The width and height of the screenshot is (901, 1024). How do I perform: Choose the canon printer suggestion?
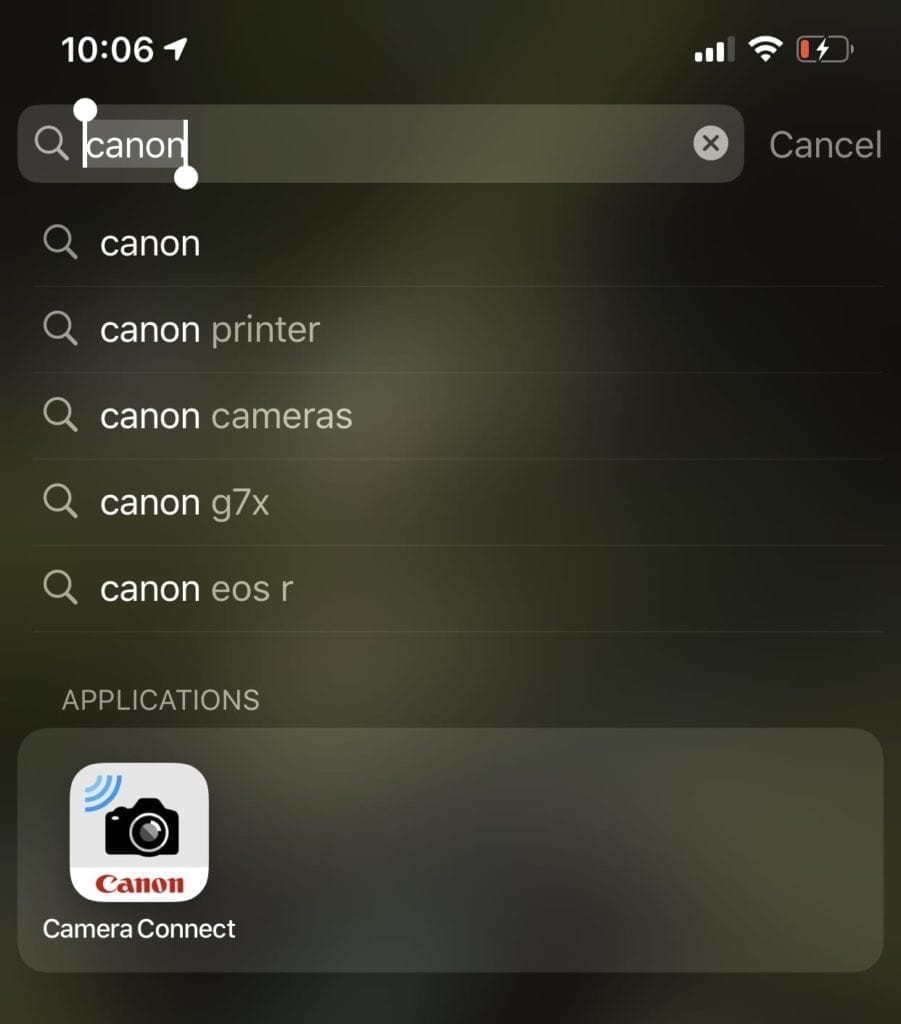(210, 329)
